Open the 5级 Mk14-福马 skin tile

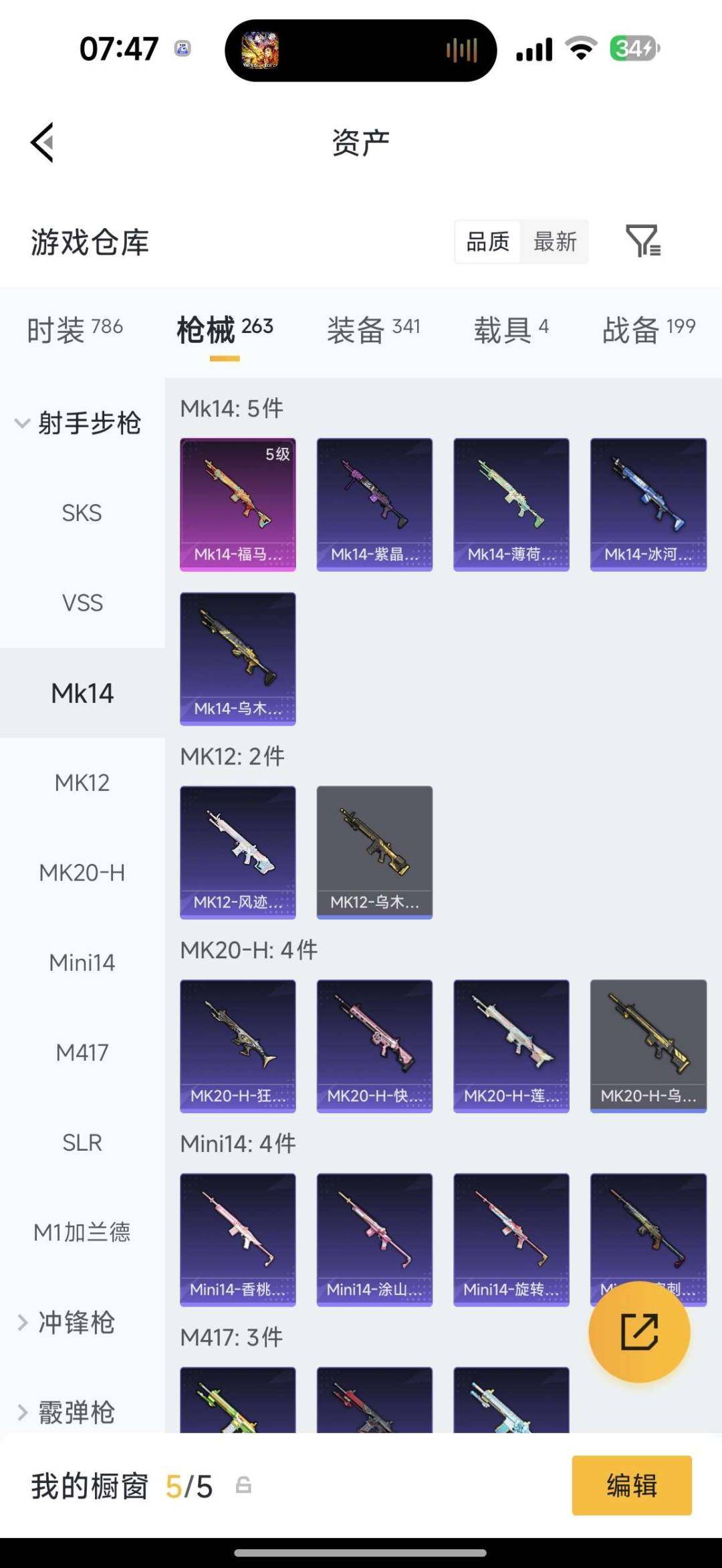[237, 504]
